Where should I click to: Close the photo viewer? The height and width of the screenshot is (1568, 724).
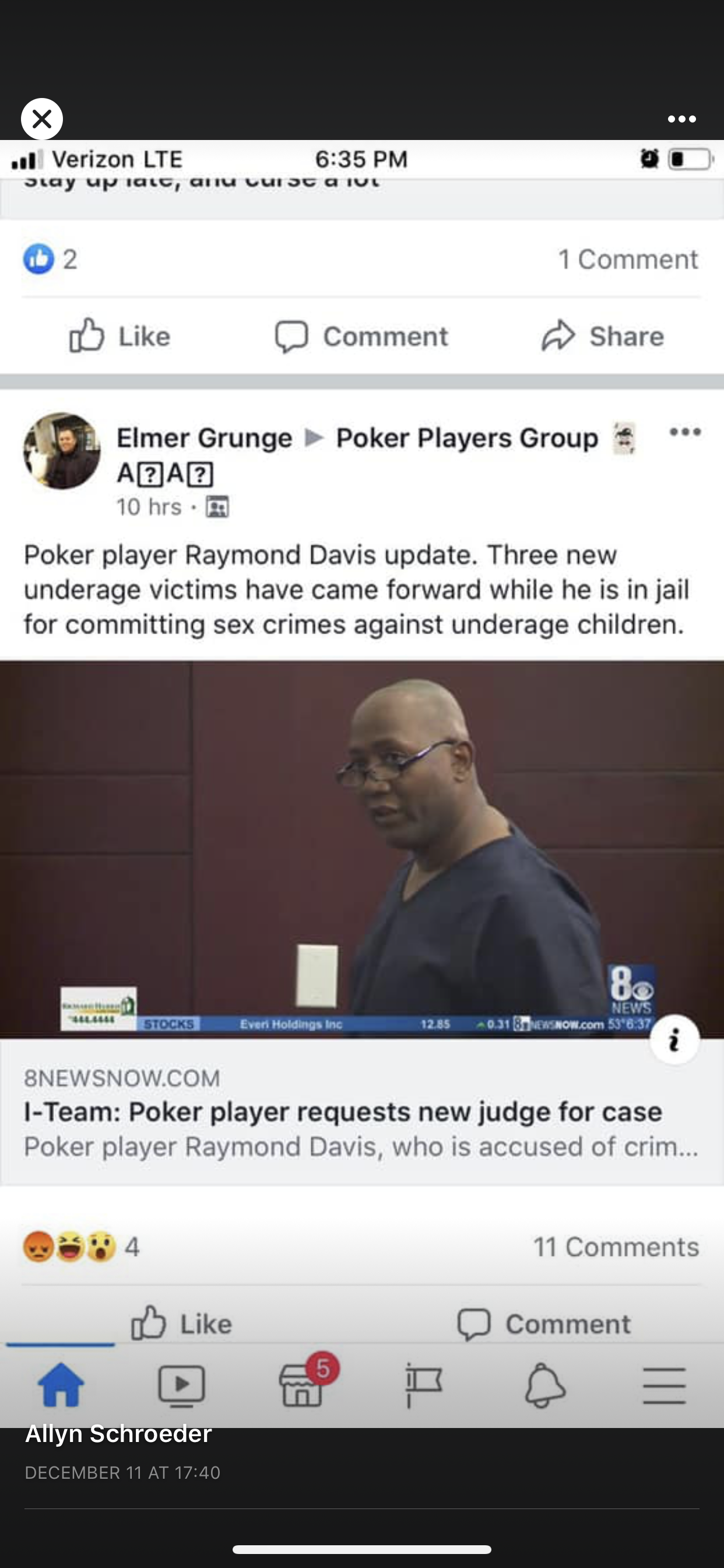41,118
